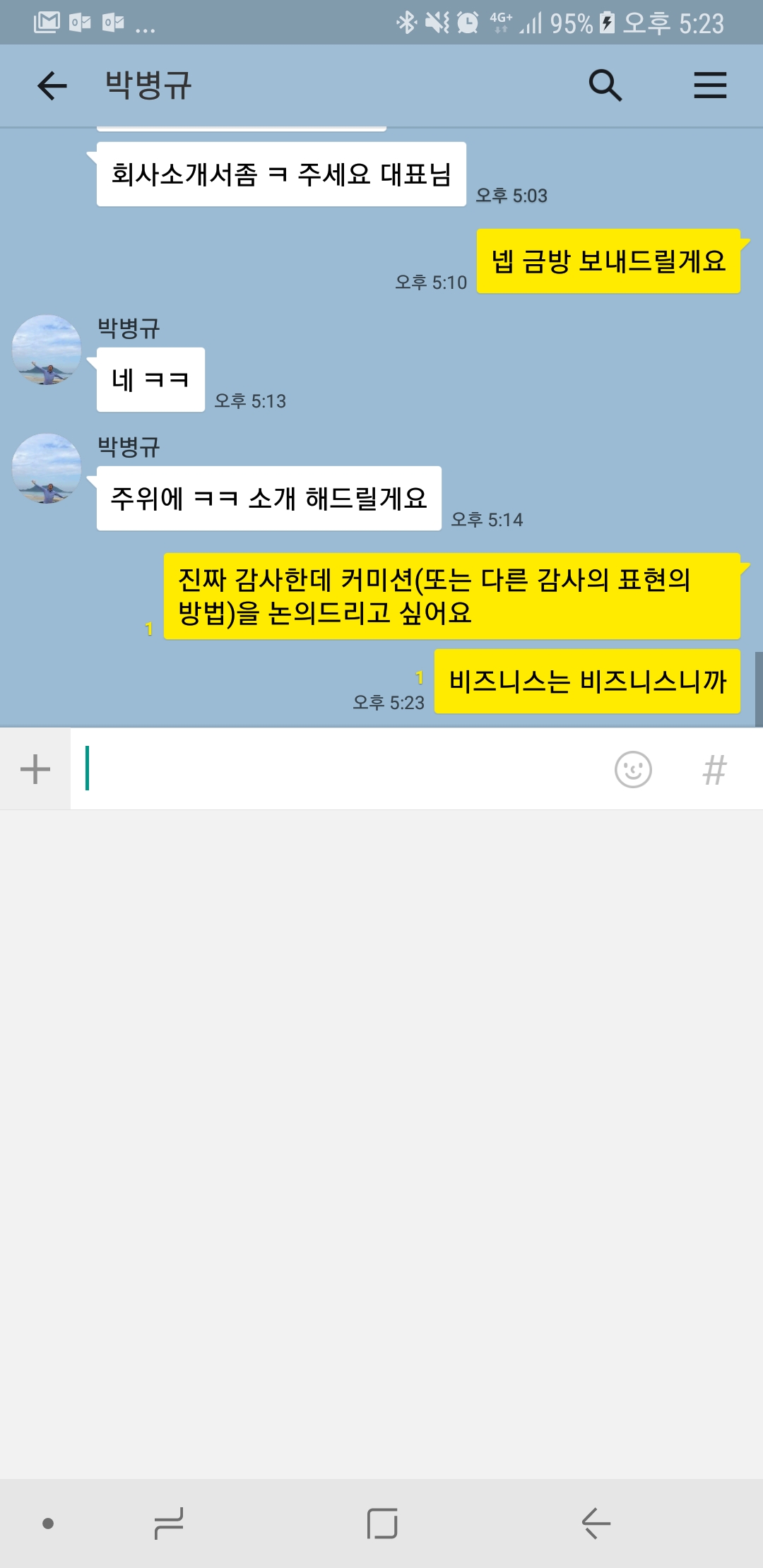Viewport: 763px width, 1568px height.
Task: Open 박병규's profile picture beside 네 ㅋㅋ
Action: click(x=47, y=350)
